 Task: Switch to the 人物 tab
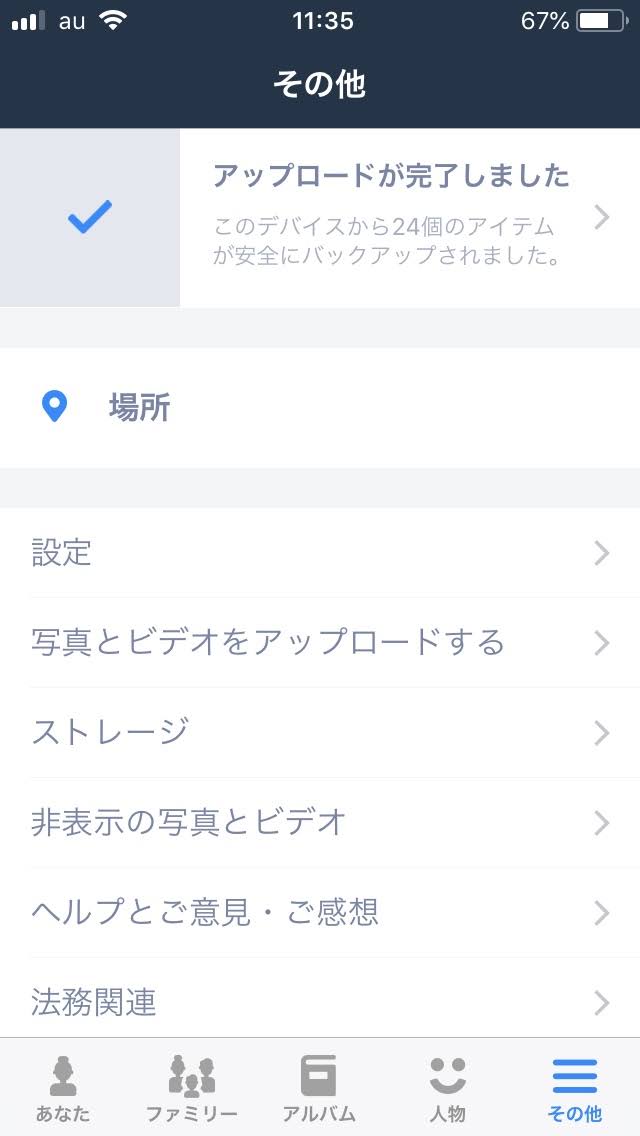tap(447, 1088)
